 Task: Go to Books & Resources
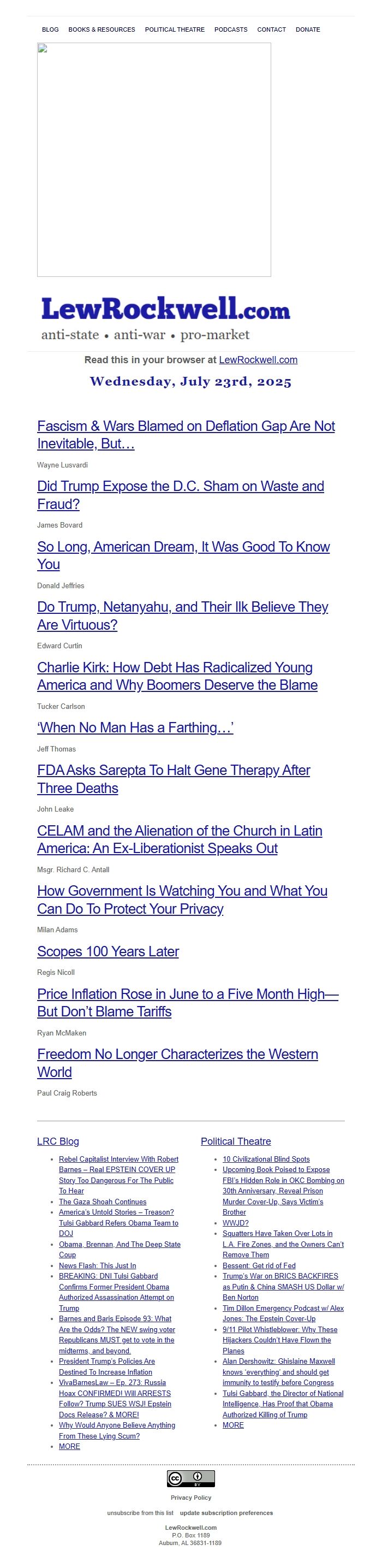point(102,29)
